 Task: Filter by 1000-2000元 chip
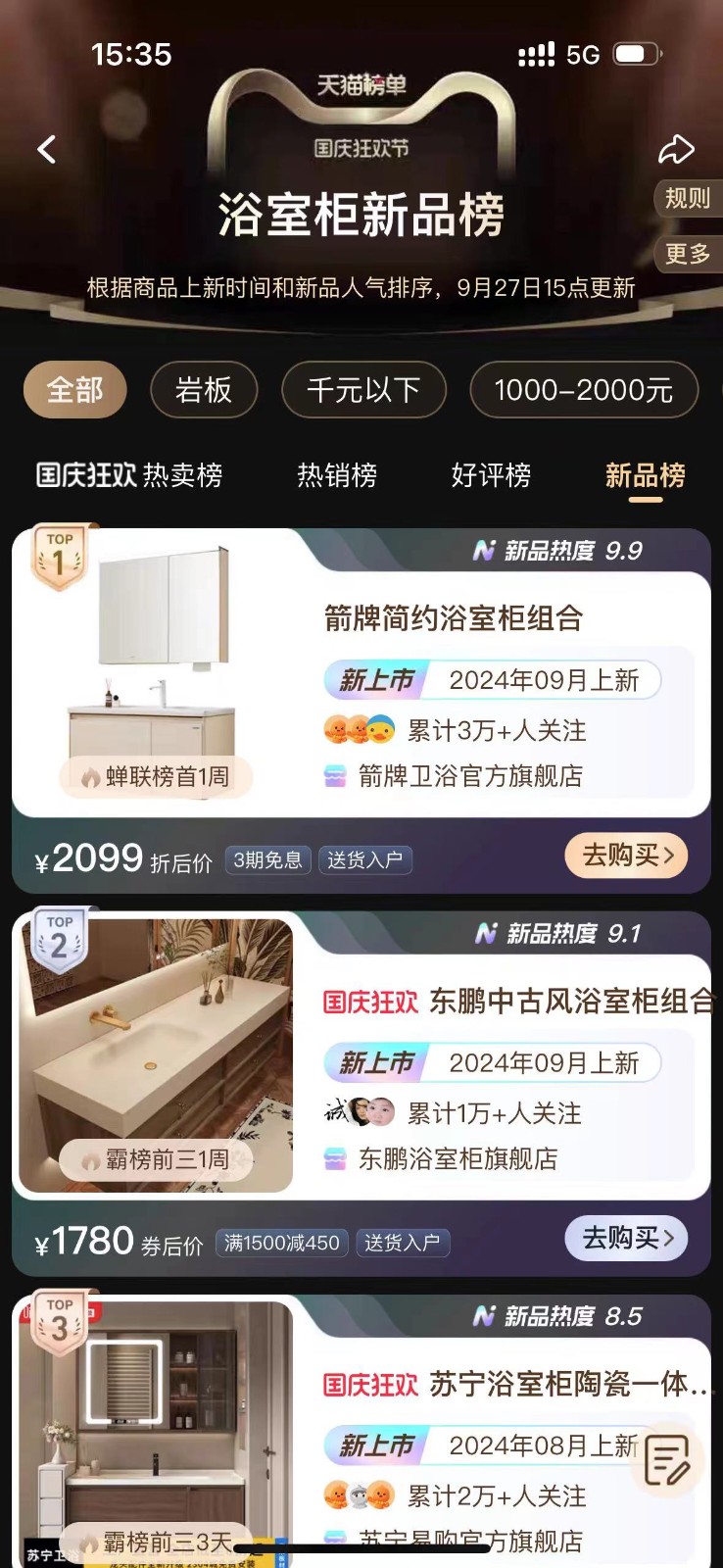tap(583, 390)
